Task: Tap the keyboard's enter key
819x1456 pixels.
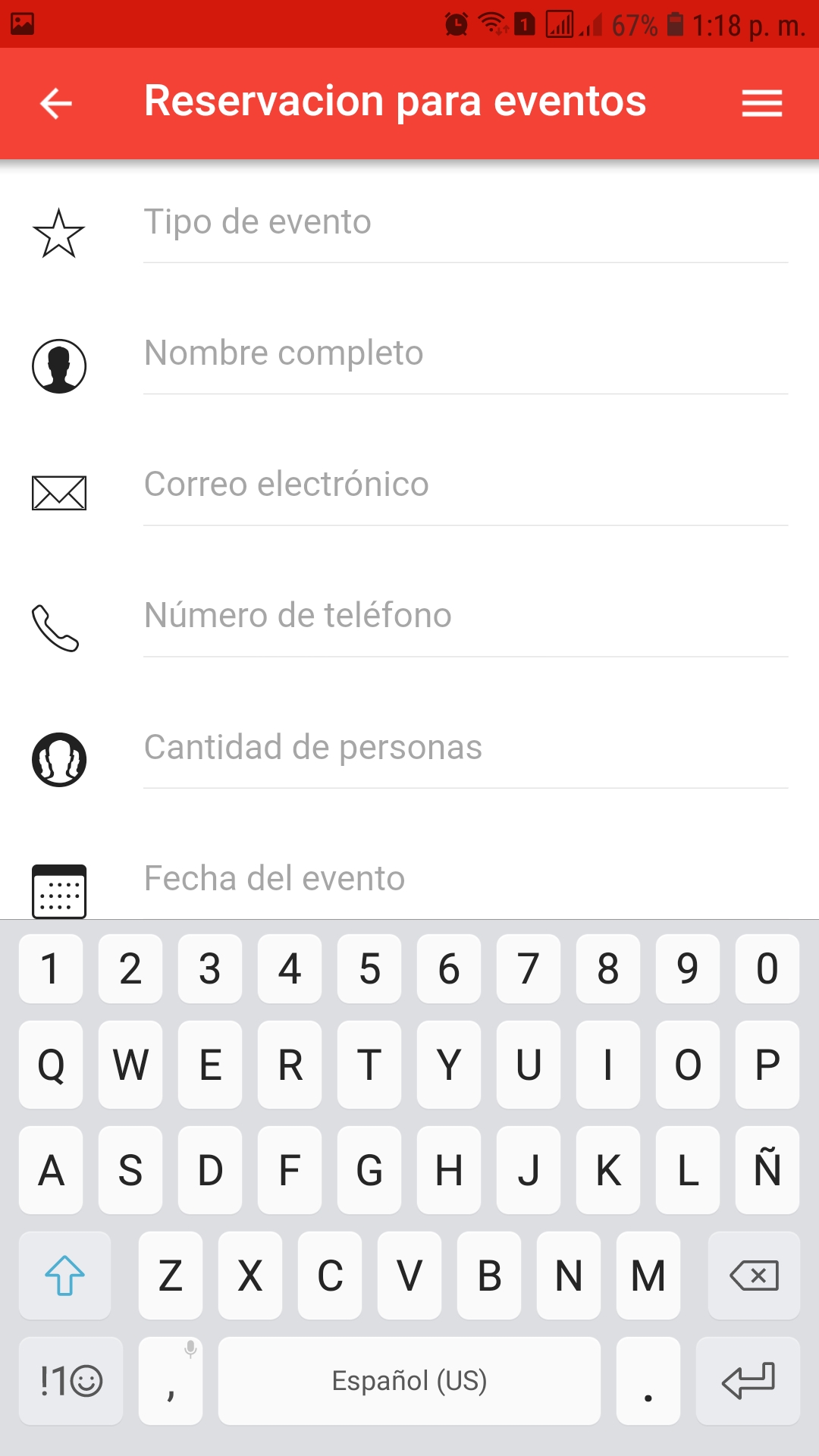Action: pos(748,1381)
